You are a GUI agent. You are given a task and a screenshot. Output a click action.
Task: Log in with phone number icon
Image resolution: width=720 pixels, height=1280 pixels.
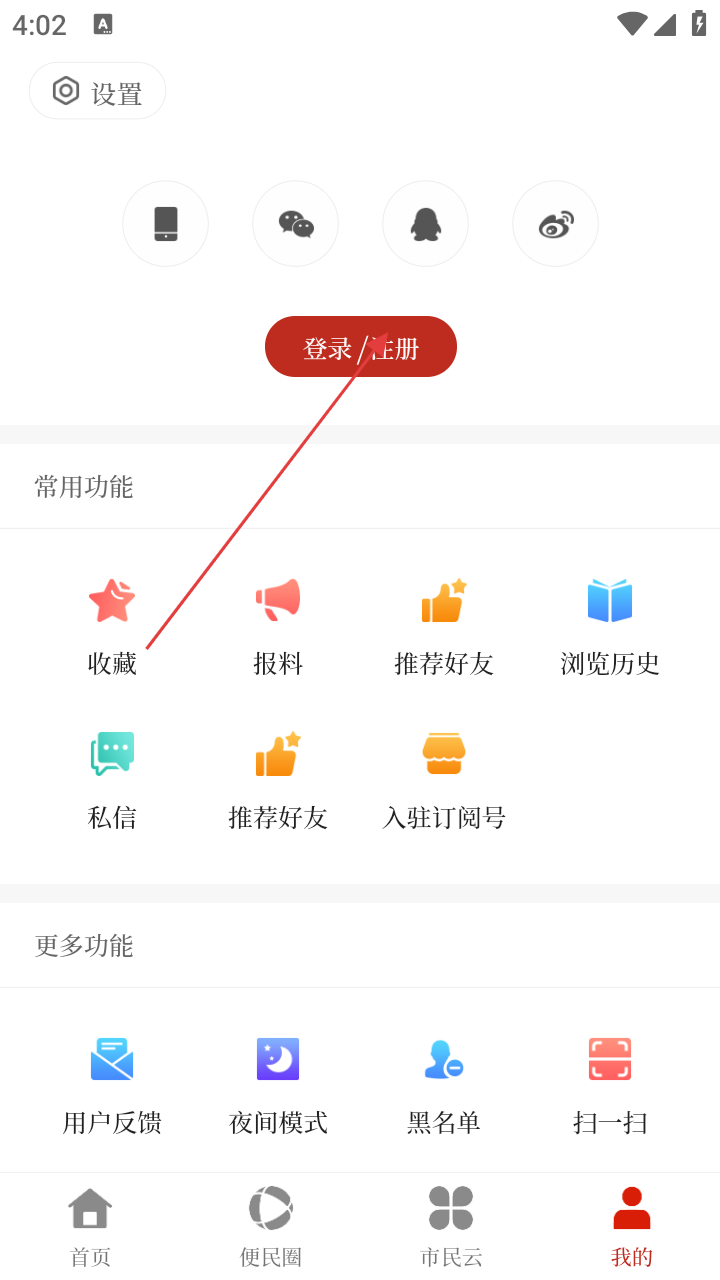click(166, 224)
